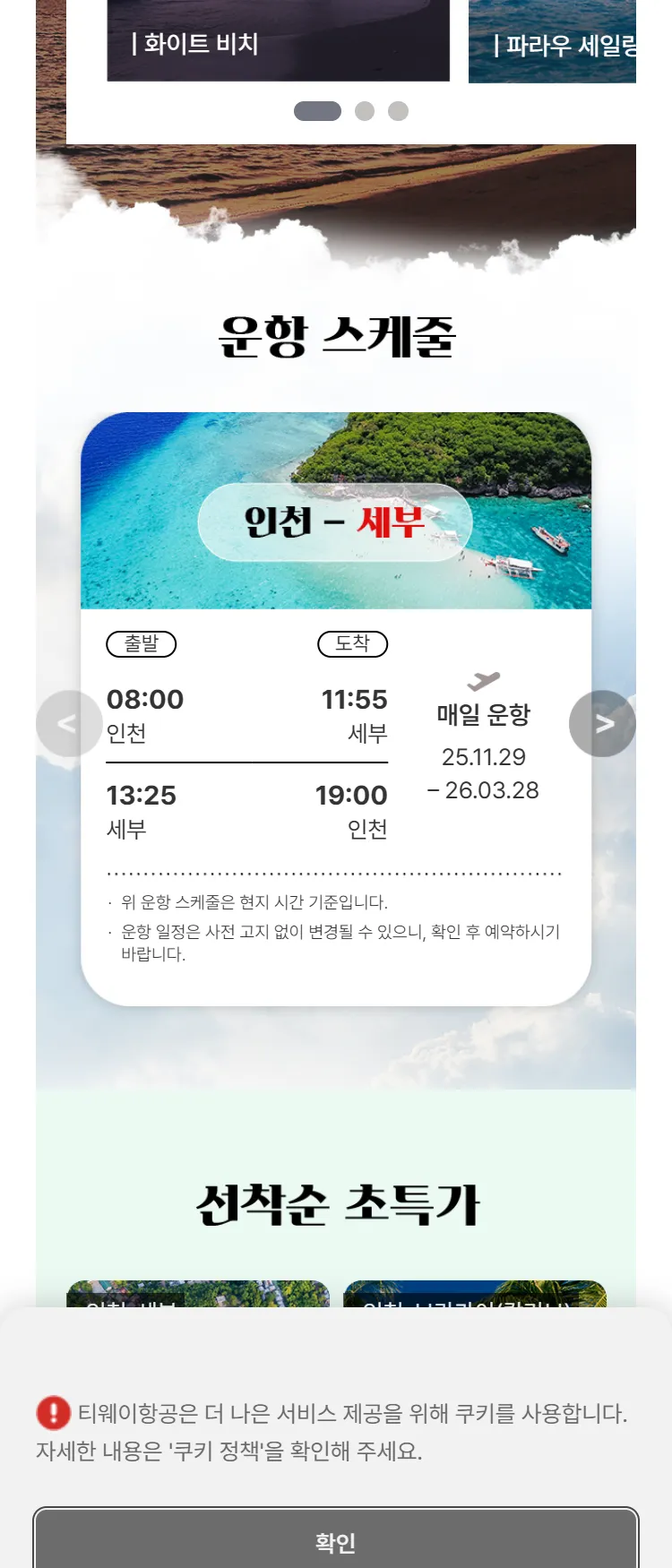Confirm the cookie notice with 확인

(x=336, y=1541)
